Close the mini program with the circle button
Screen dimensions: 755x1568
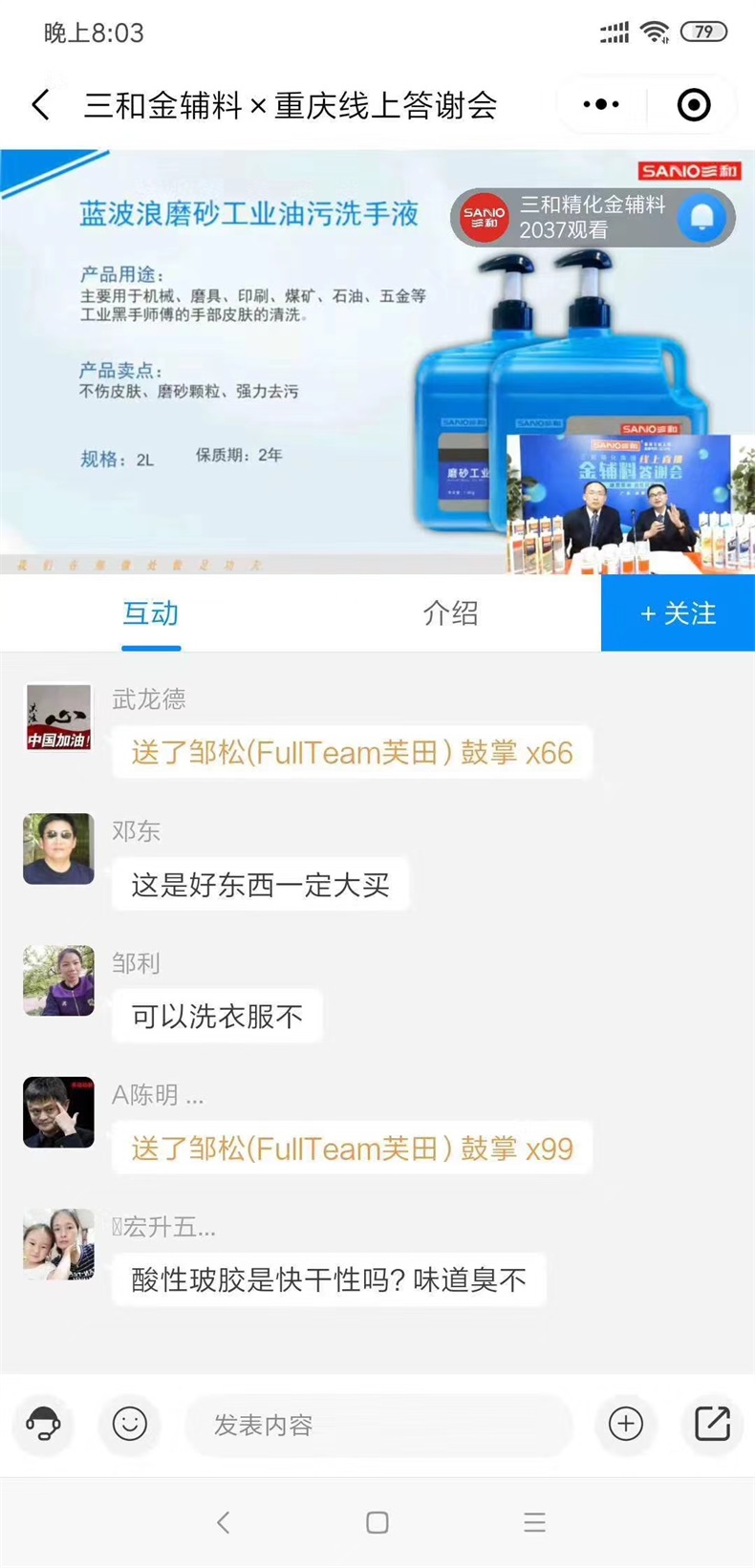click(694, 104)
